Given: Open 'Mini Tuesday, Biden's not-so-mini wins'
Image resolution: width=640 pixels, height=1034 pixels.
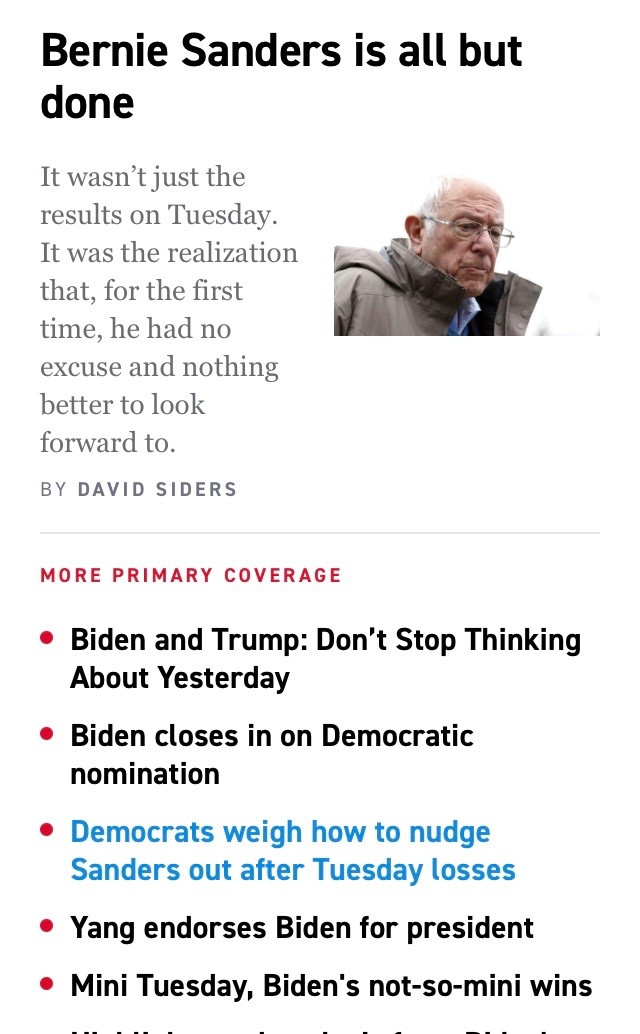Looking at the screenshot, I should pyautogui.click(x=331, y=986).
